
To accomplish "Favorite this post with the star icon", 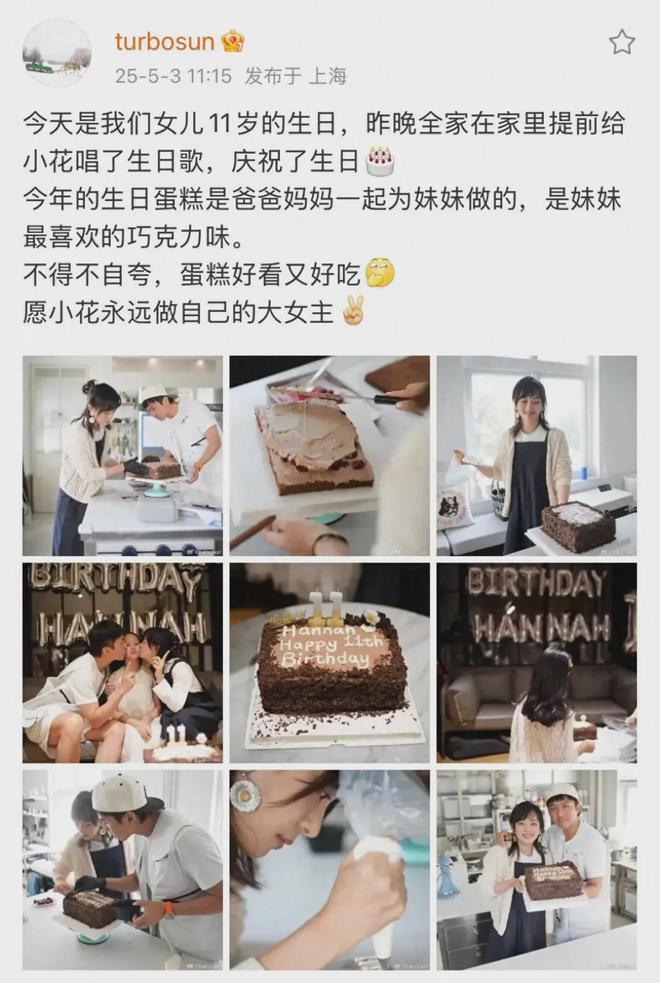I will (621, 42).
